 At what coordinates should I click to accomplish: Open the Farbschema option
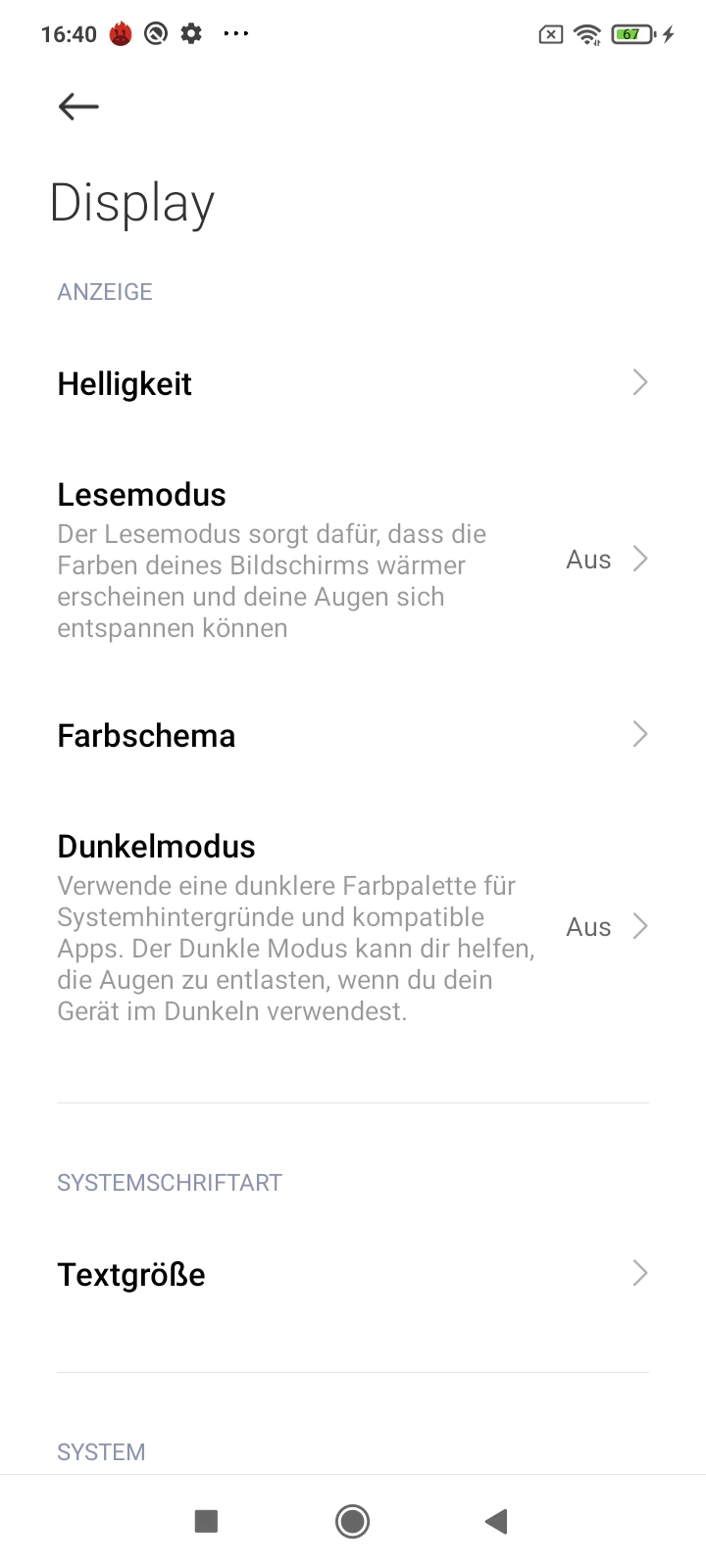click(x=353, y=735)
